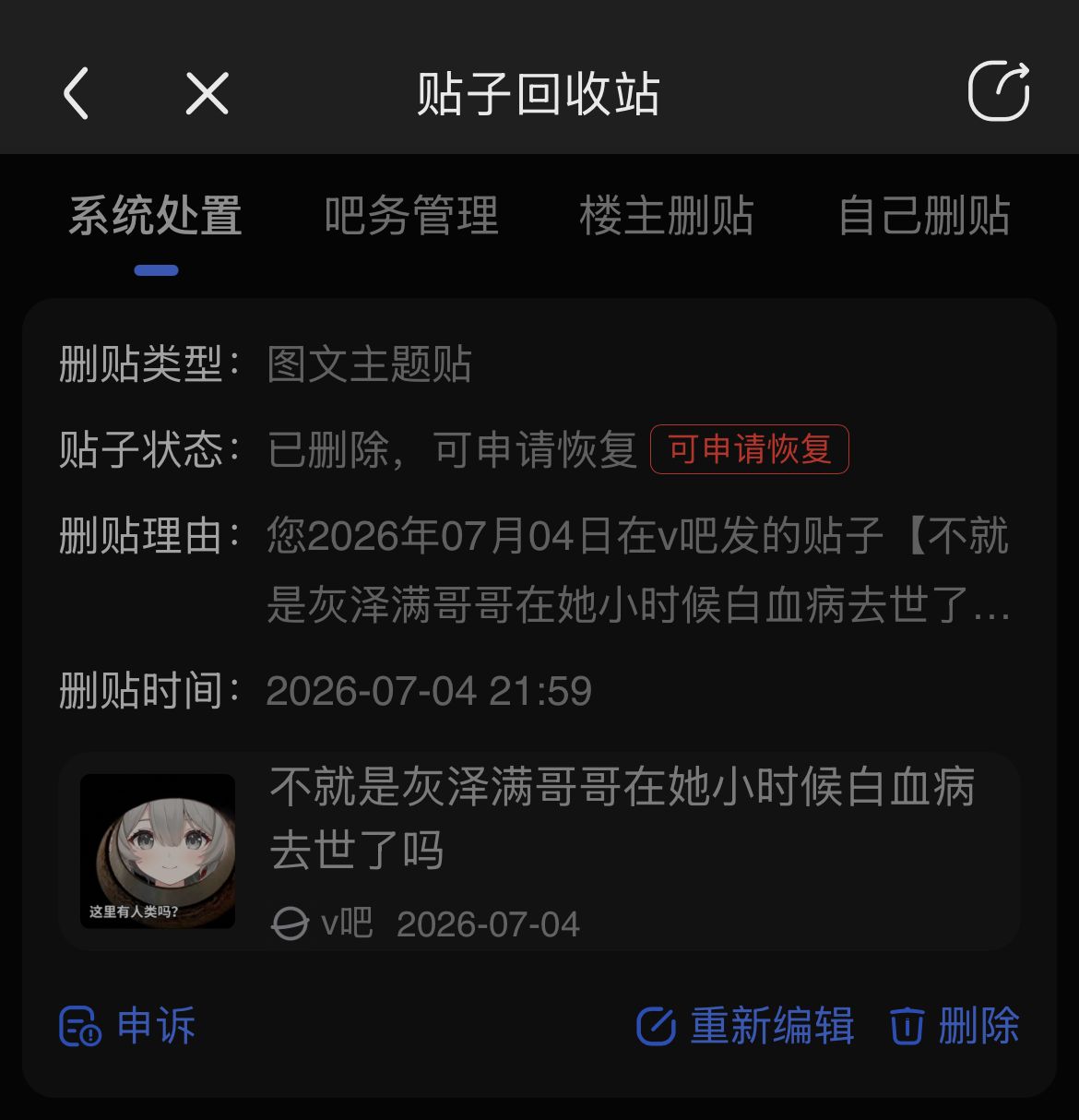Go back using the left arrow
The image size is (1079, 1120).
[77, 93]
